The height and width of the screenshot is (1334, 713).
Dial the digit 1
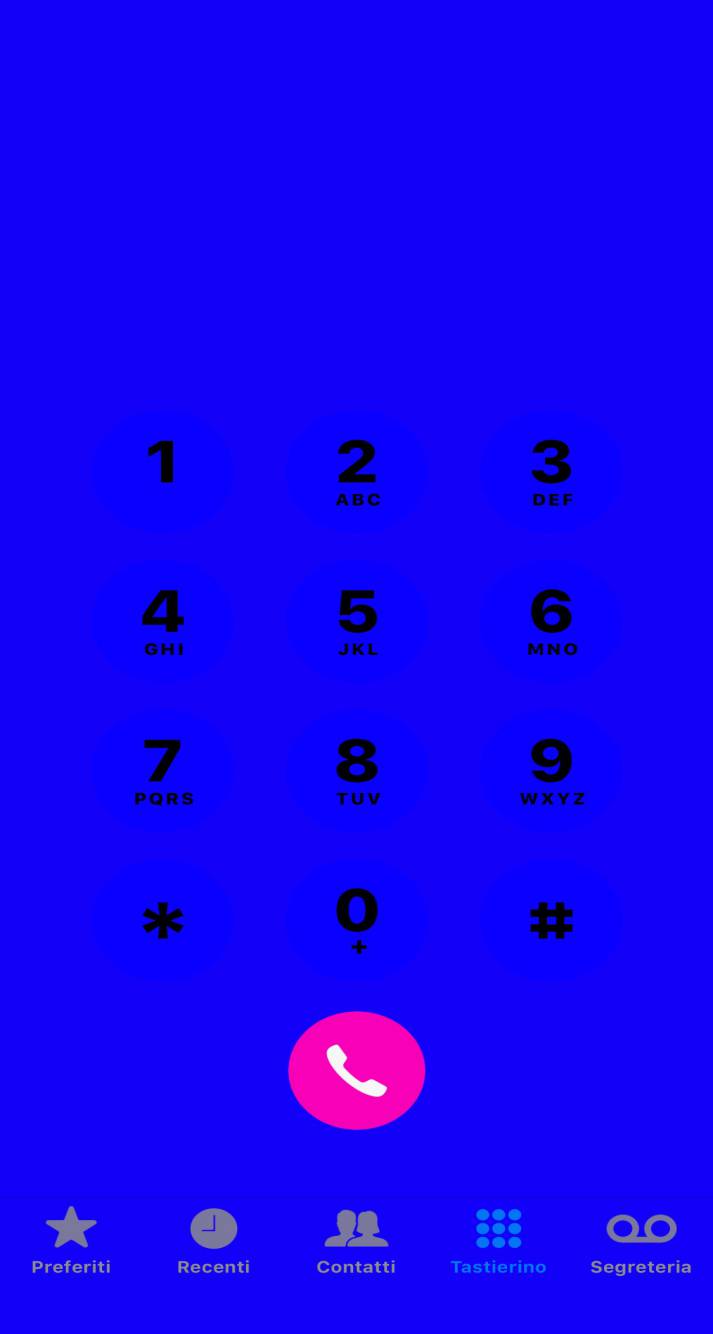[162, 471]
